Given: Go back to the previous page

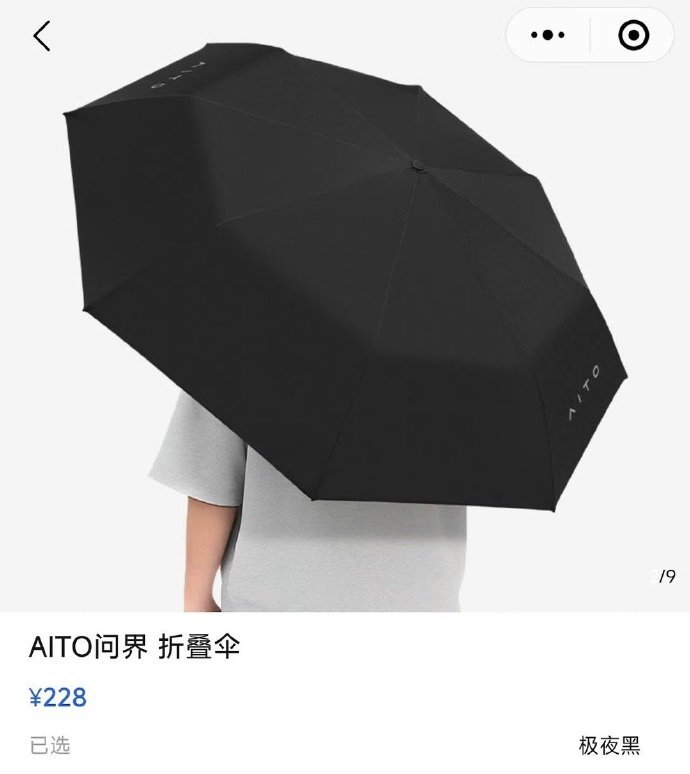Looking at the screenshot, I should tap(41, 36).
